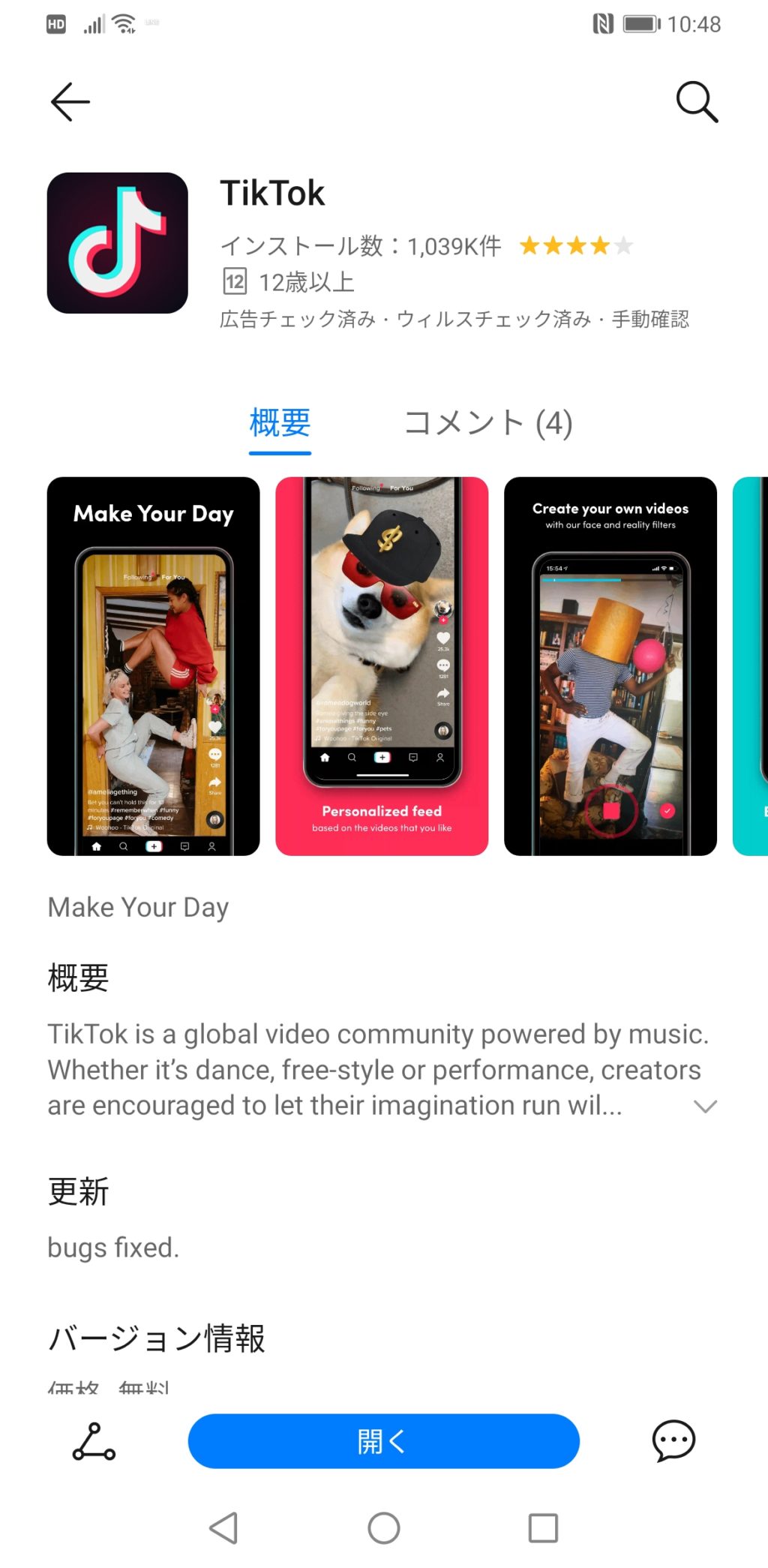Switch to the コメント (4) tab
The height and width of the screenshot is (1568, 768).
[x=488, y=423]
